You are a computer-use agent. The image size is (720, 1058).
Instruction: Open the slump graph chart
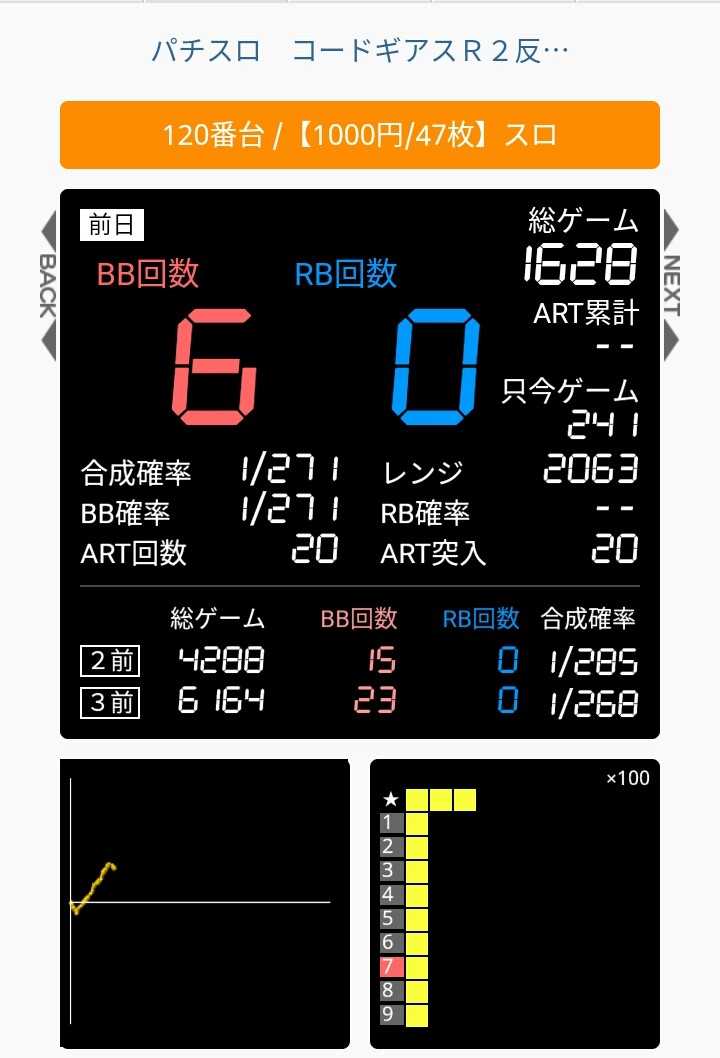click(205, 903)
